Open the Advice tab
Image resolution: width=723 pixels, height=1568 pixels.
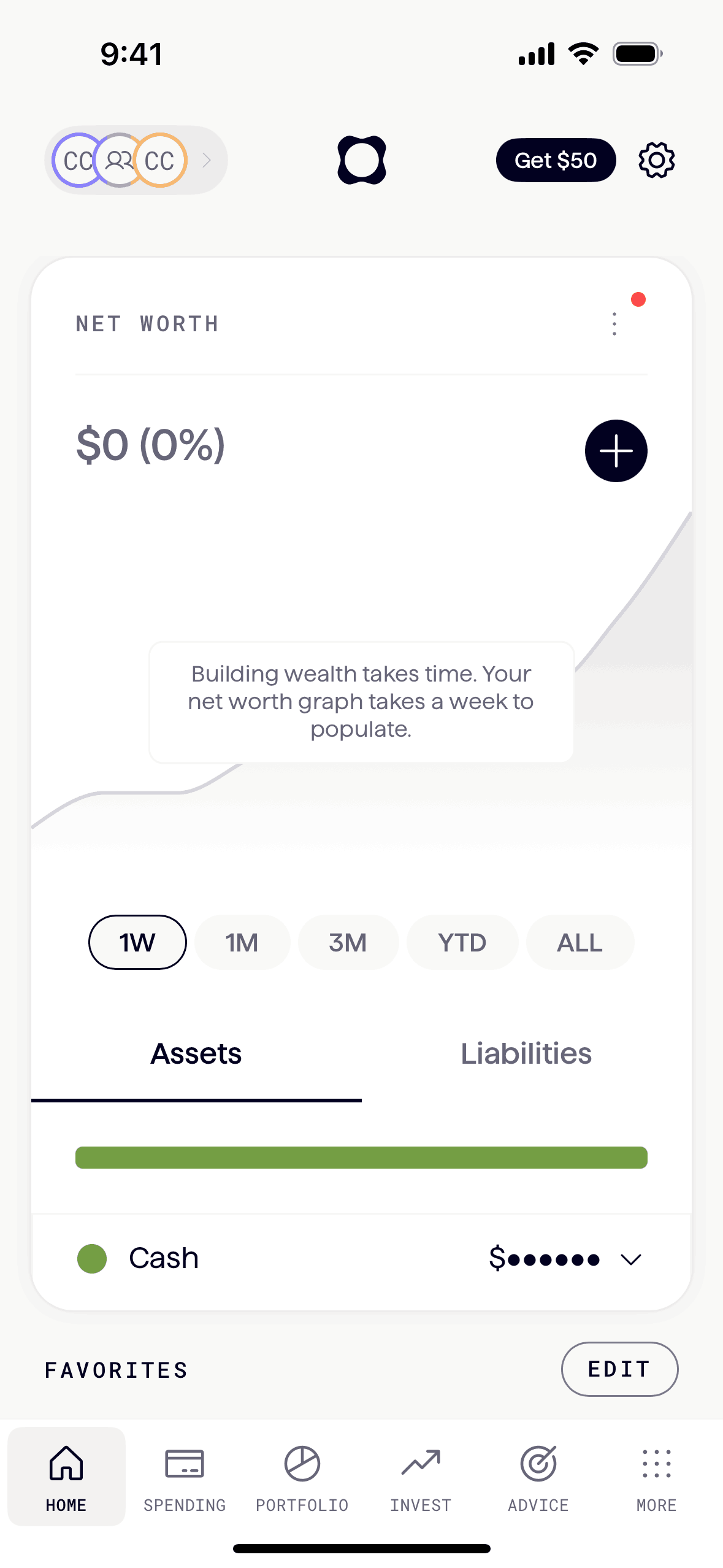[x=538, y=1477]
